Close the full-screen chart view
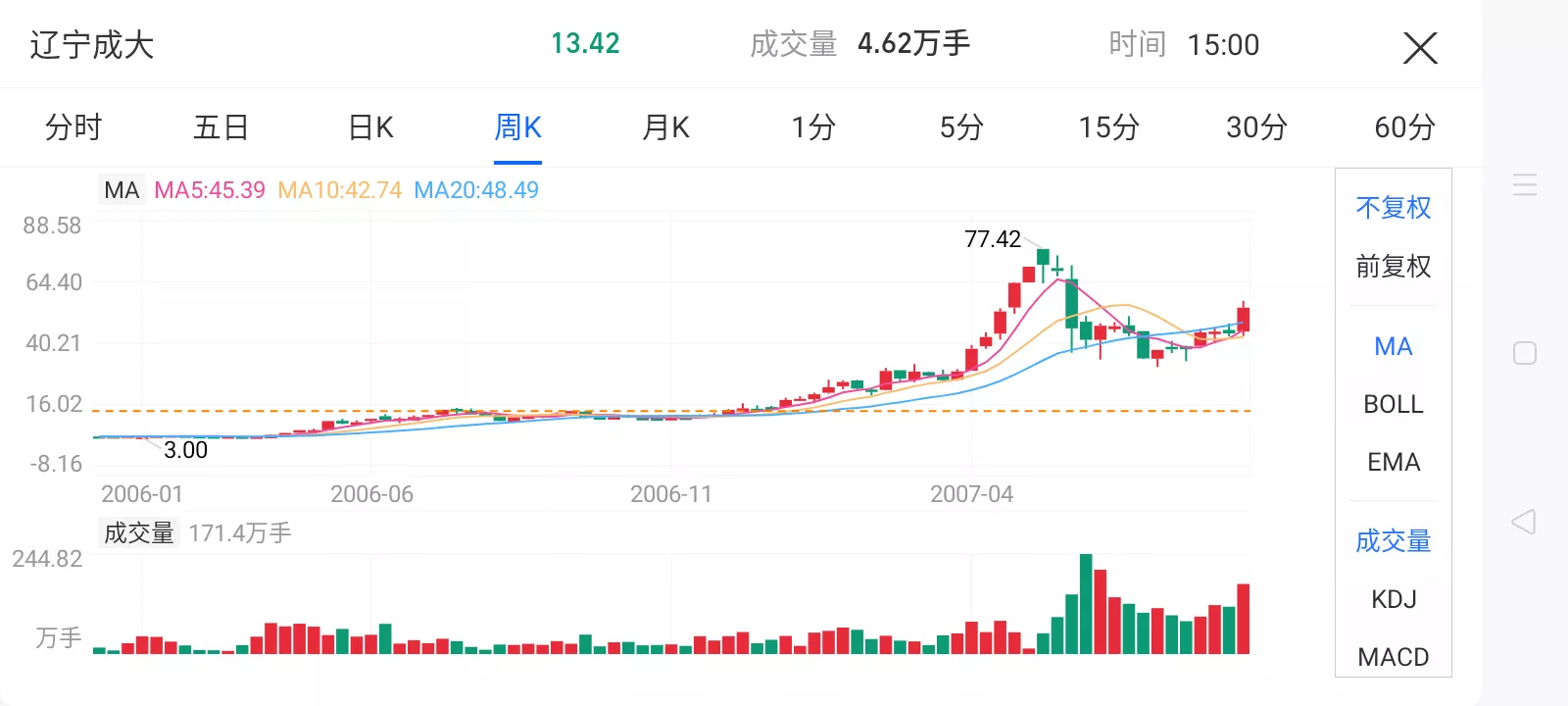This screenshot has width=1568, height=706. (x=1420, y=47)
